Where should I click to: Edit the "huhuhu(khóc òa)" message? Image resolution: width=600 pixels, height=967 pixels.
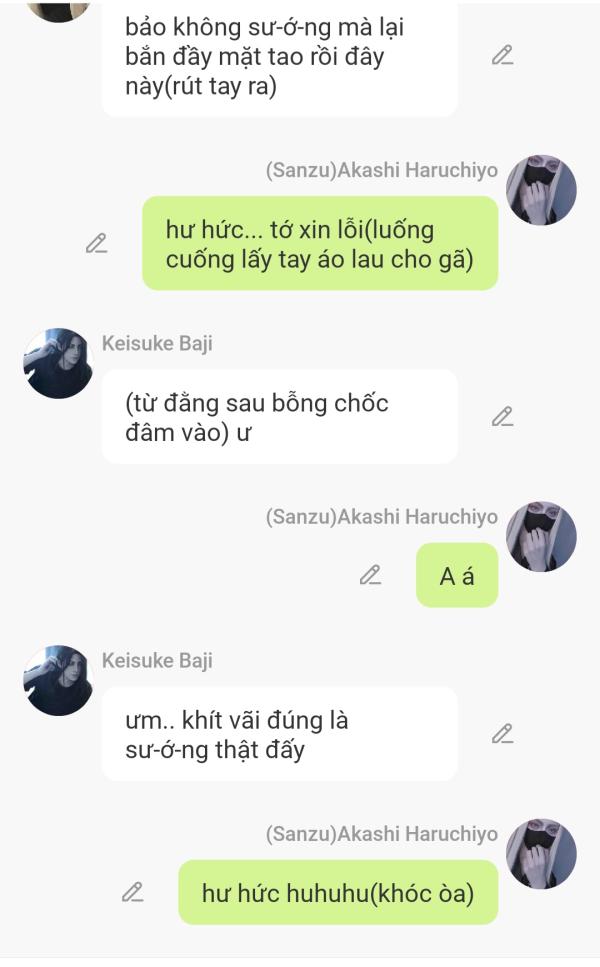(x=132, y=892)
